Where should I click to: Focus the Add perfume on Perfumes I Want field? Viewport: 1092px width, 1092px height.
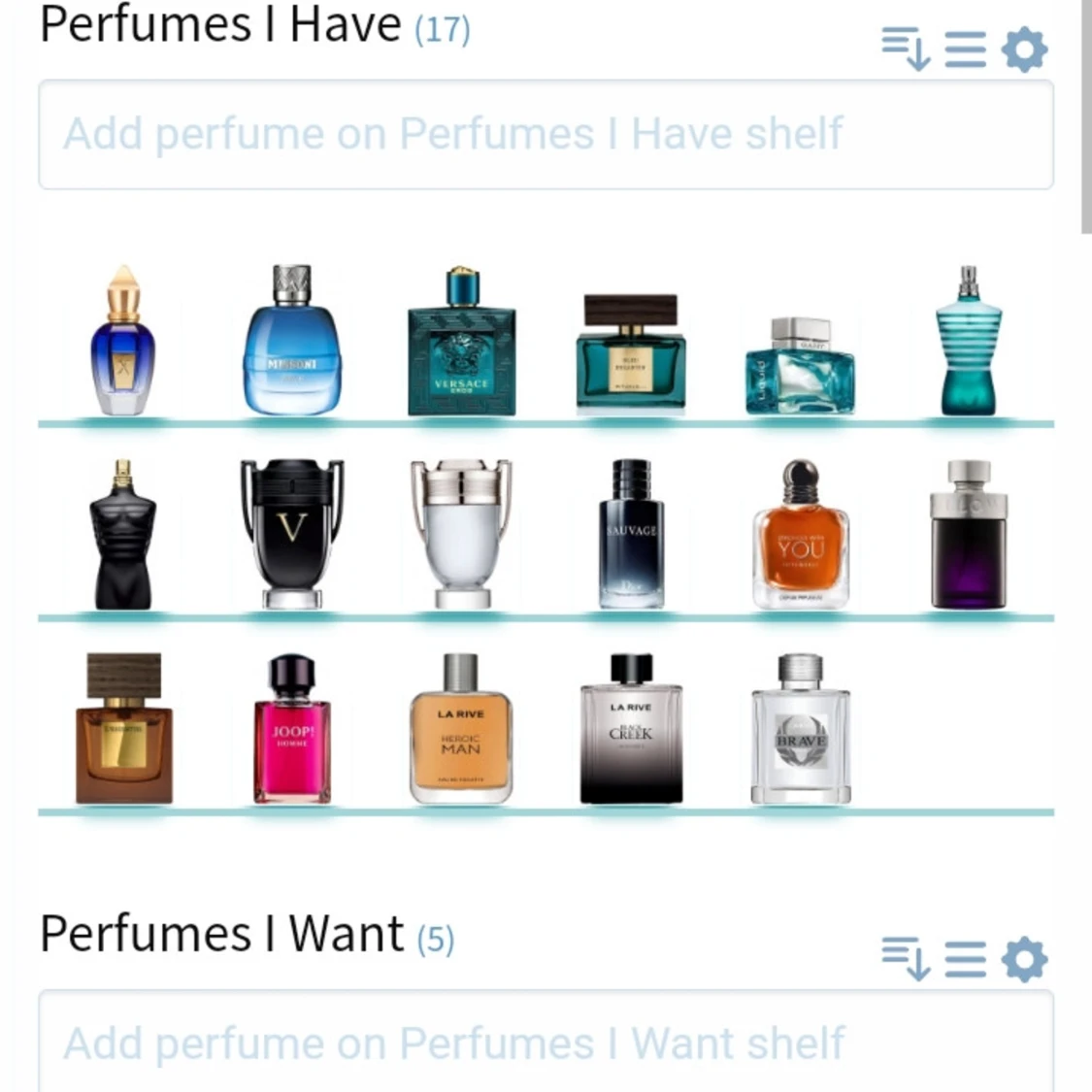click(x=546, y=1043)
